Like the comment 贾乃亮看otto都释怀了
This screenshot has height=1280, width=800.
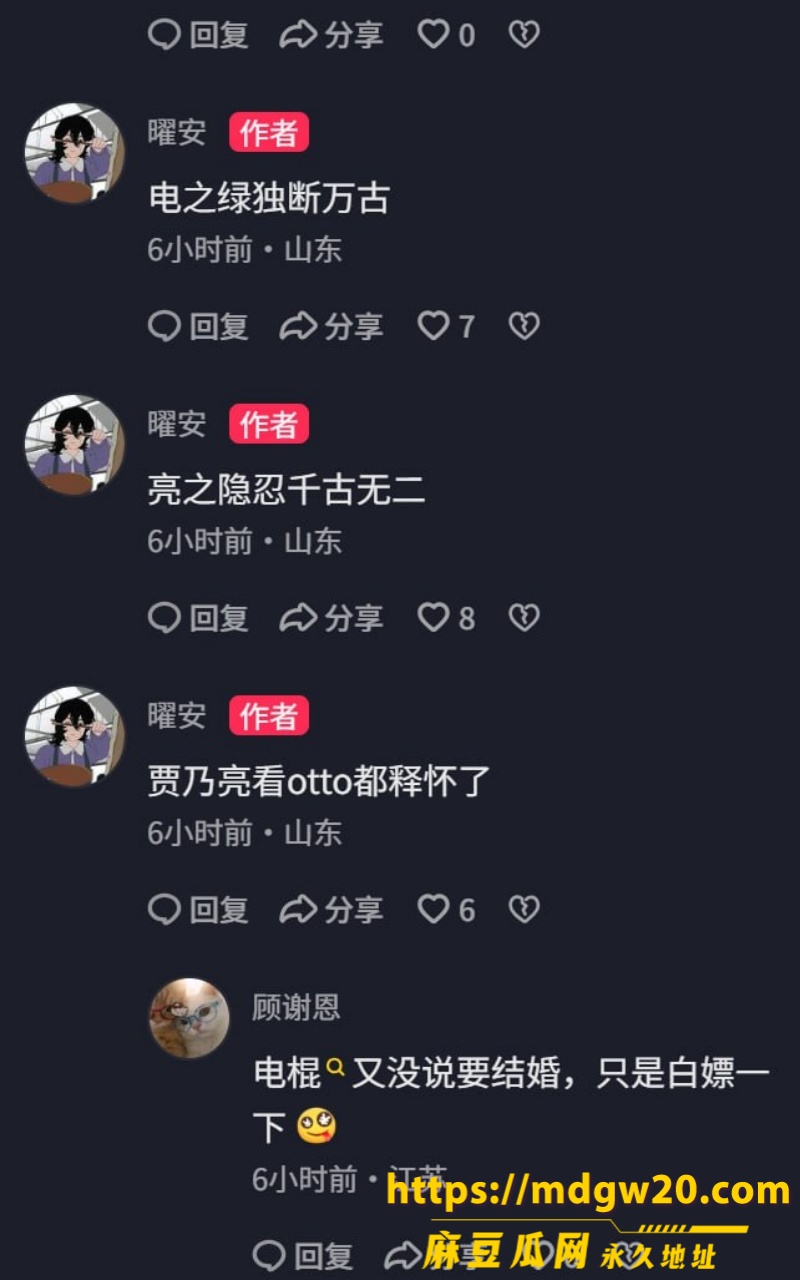pyautogui.click(x=446, y=910)
